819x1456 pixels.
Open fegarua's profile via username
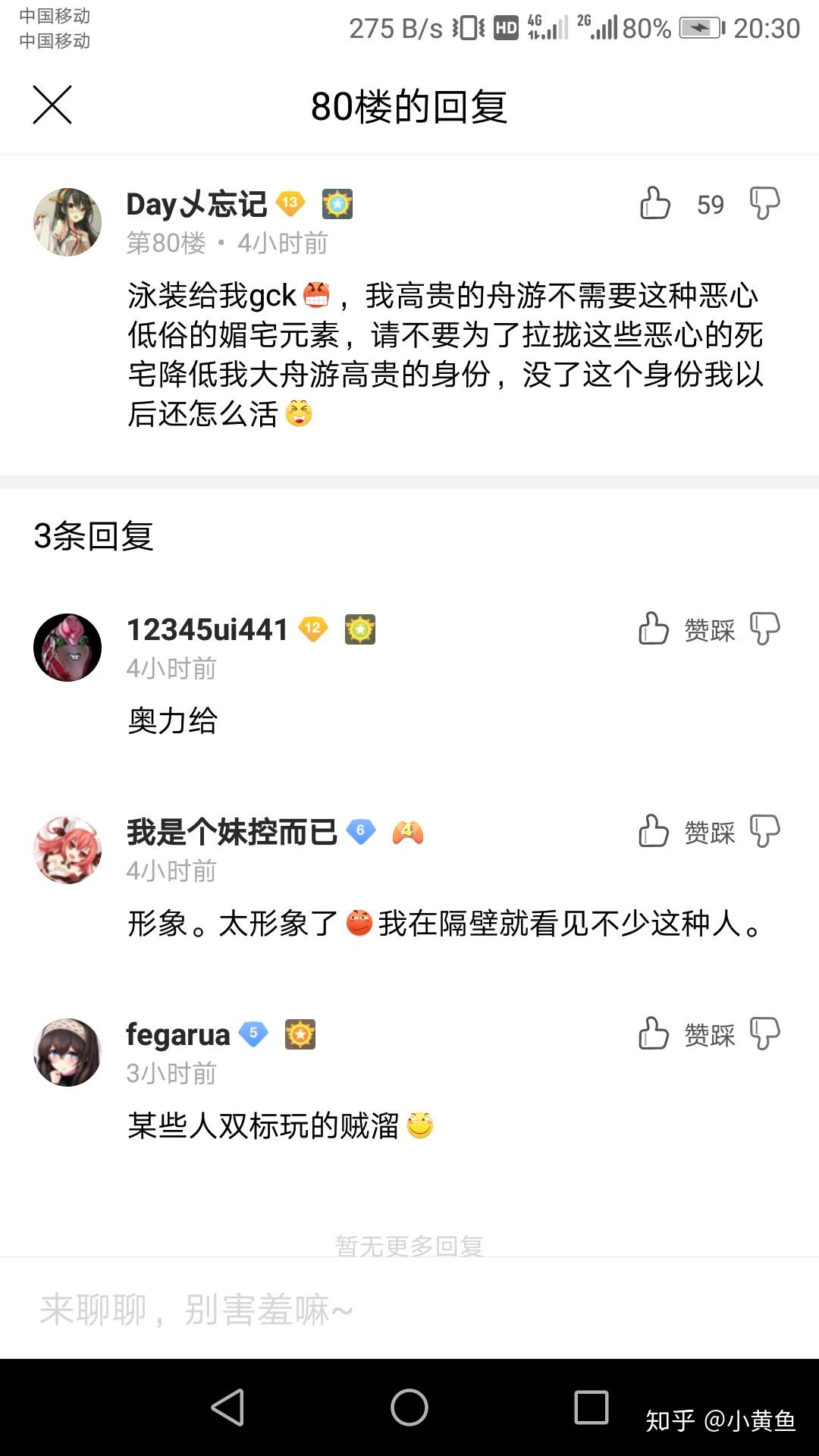coord(178,1034)
